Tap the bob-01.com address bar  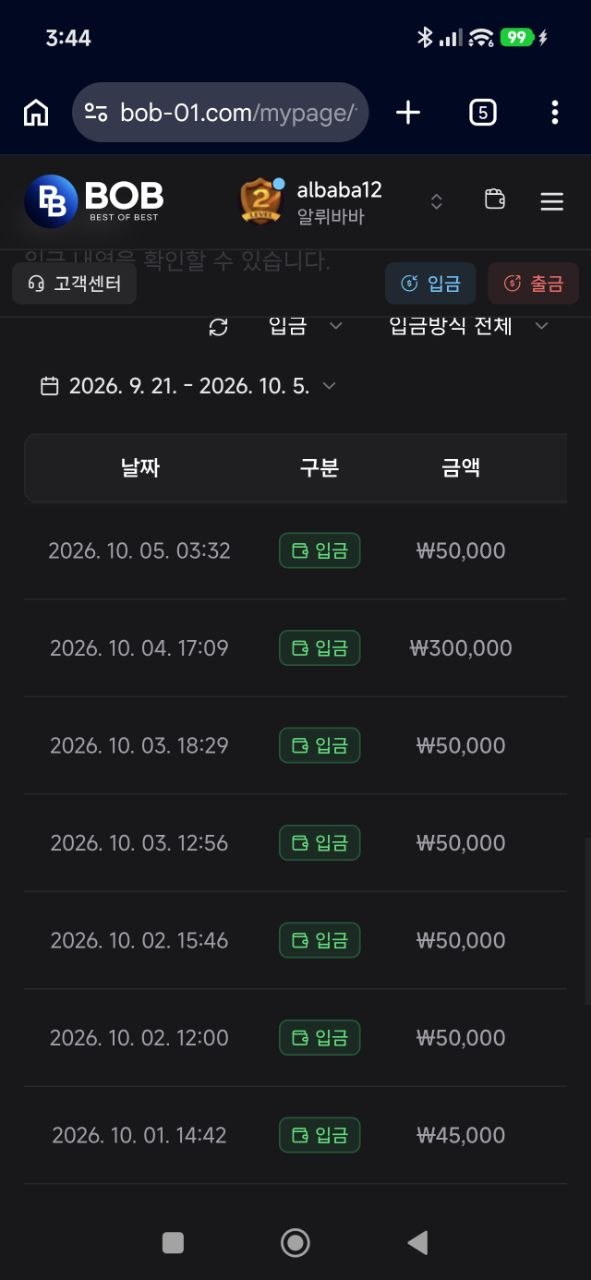(221, 113)
